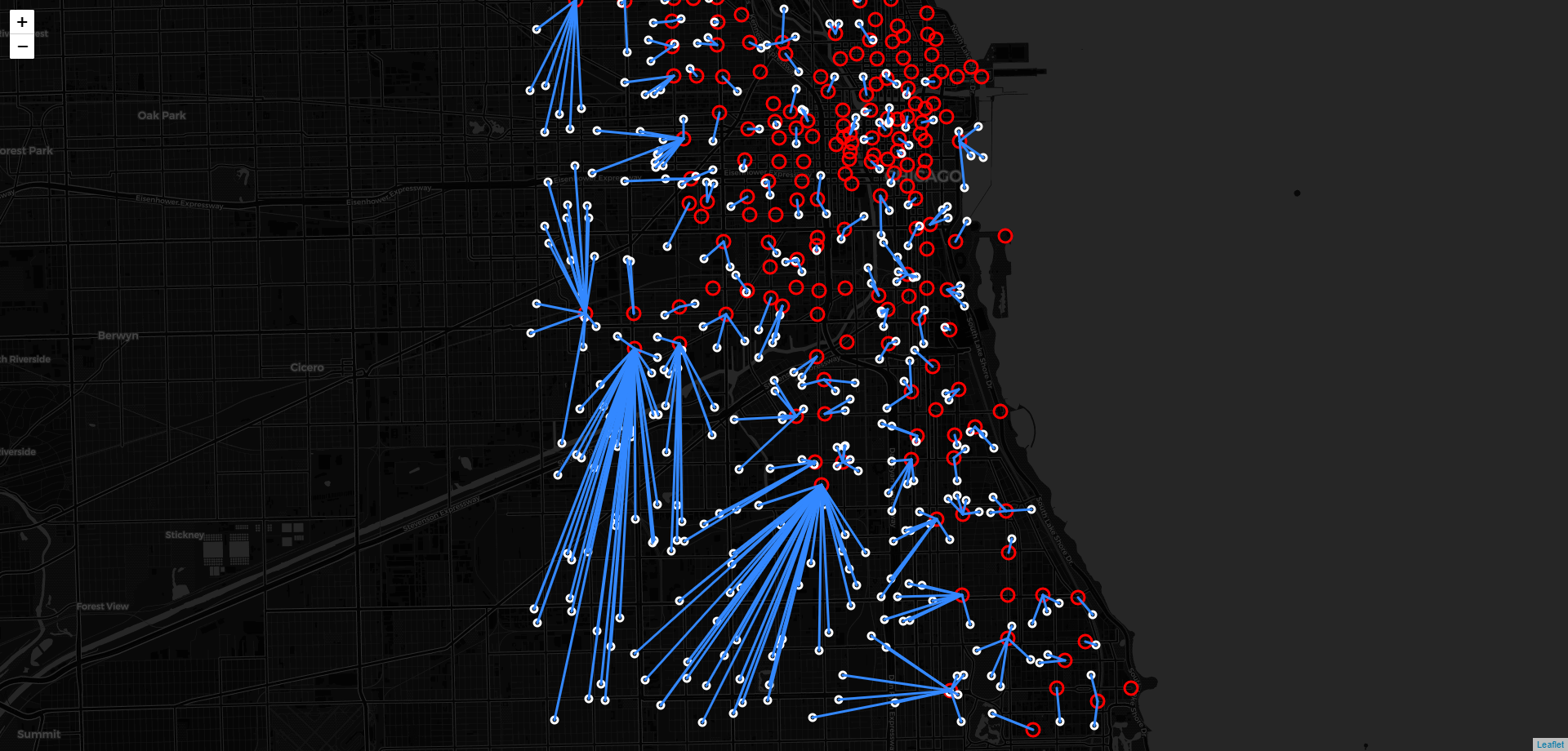Open the Leaflet attribution link
The height and width of the screenshot is (751, 1568).
[1549, 744]
